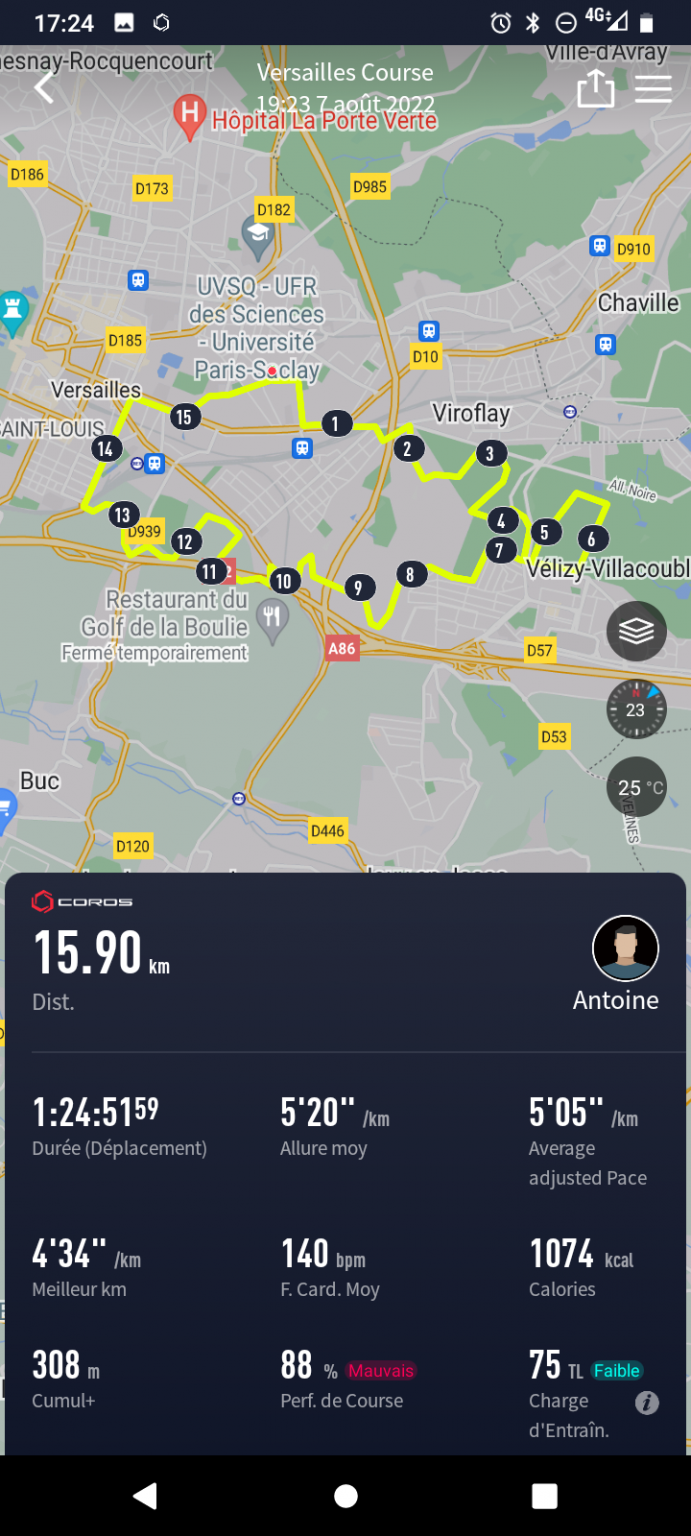This screenshot has width=691, height=1536.
Task: Tap the compass icon on the map
Action: [x=636, y=709]
